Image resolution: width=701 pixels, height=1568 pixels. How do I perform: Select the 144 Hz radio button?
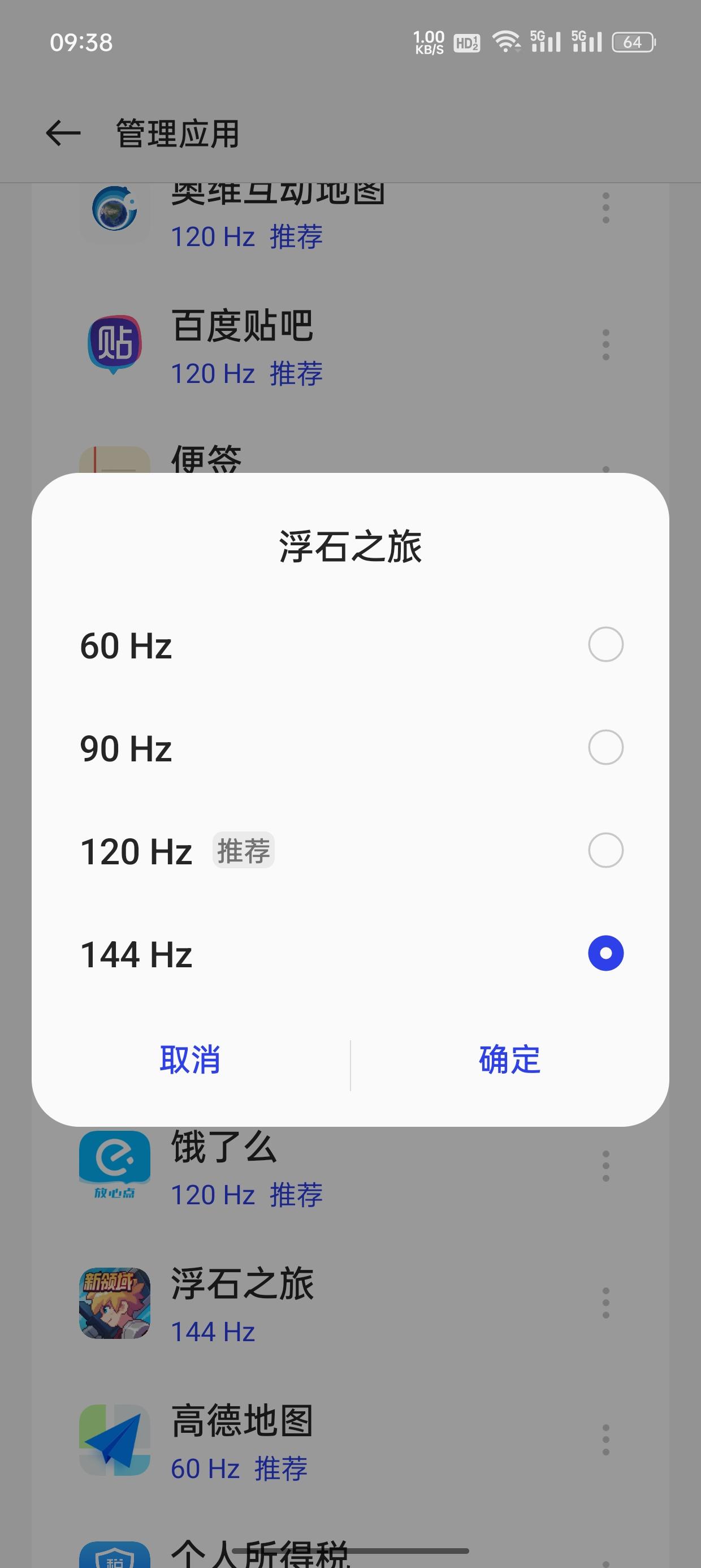605,953
